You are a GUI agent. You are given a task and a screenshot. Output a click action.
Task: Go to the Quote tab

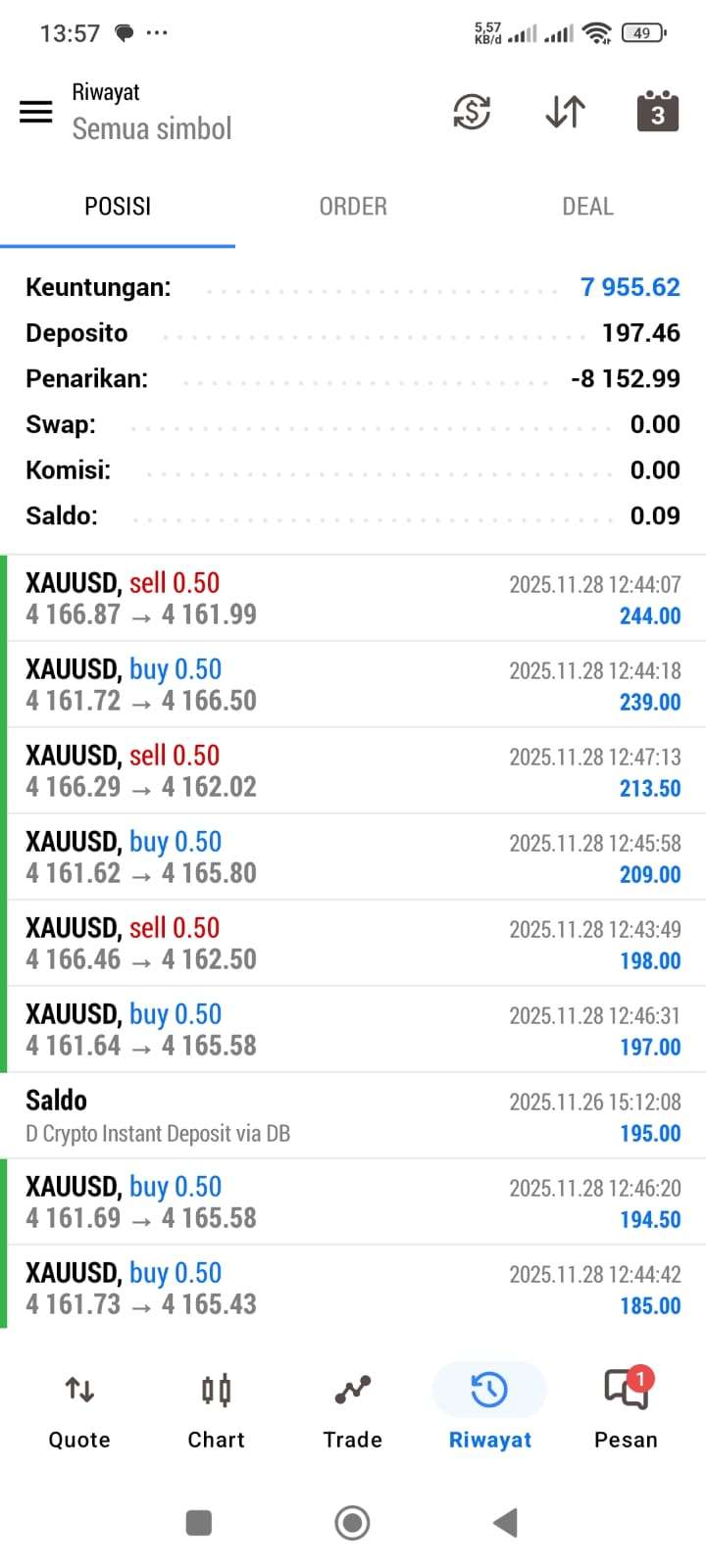coord(79,1409)
